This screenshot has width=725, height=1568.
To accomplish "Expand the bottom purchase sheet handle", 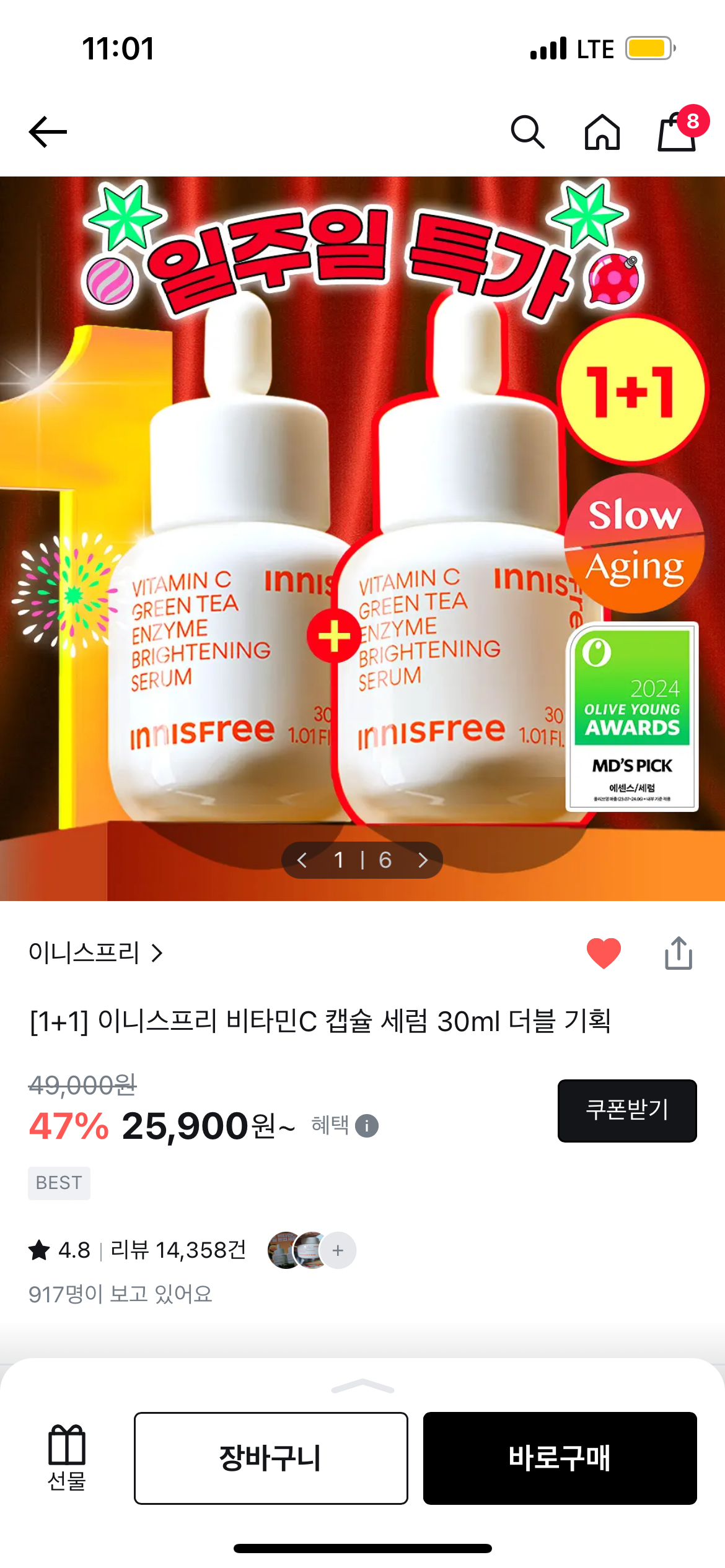I will [362, 1387].
